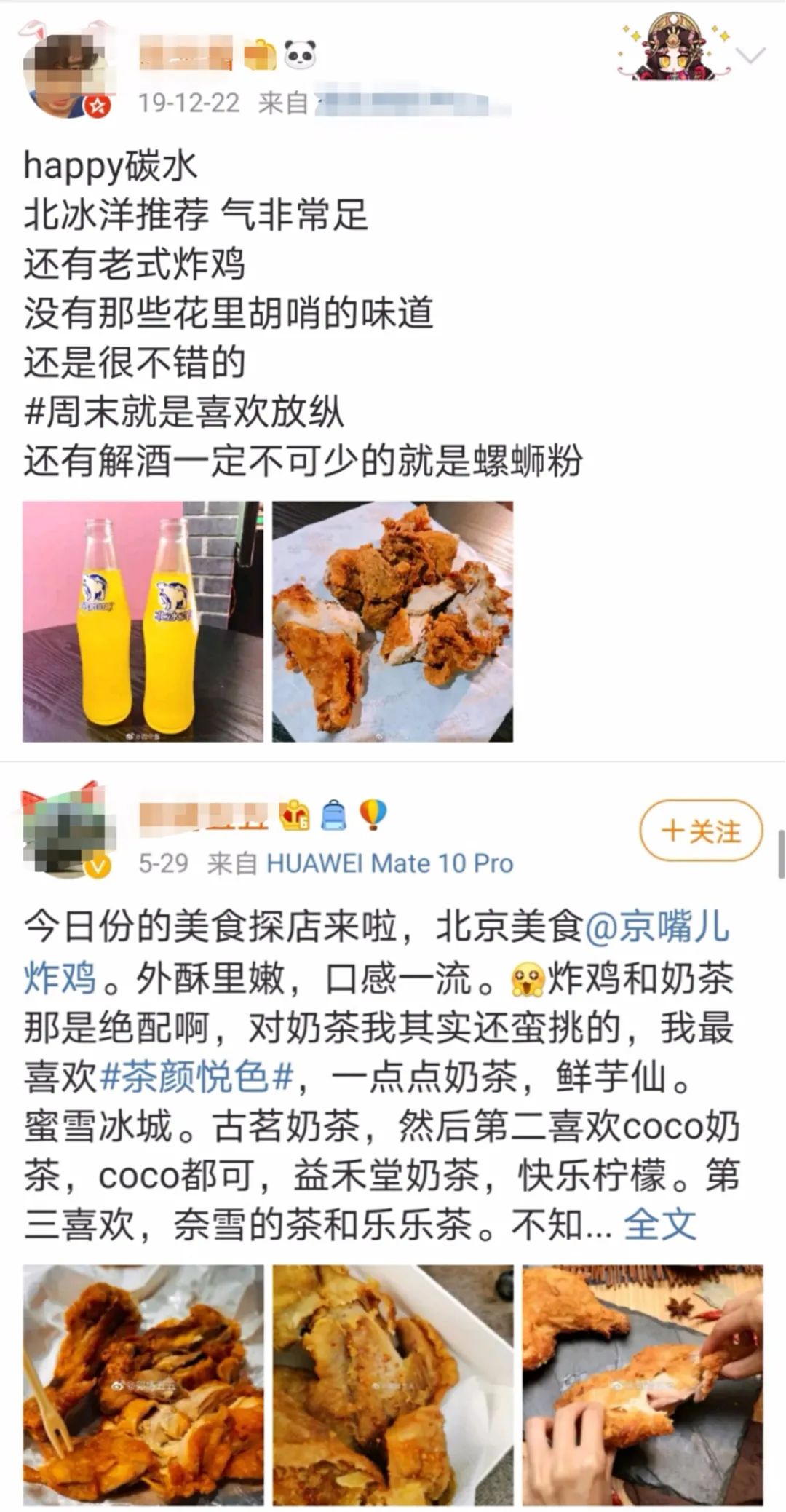Open the HUAWEI Mate 10 Pro source link
Screen dimensions: 786x1512
[390, 863]
